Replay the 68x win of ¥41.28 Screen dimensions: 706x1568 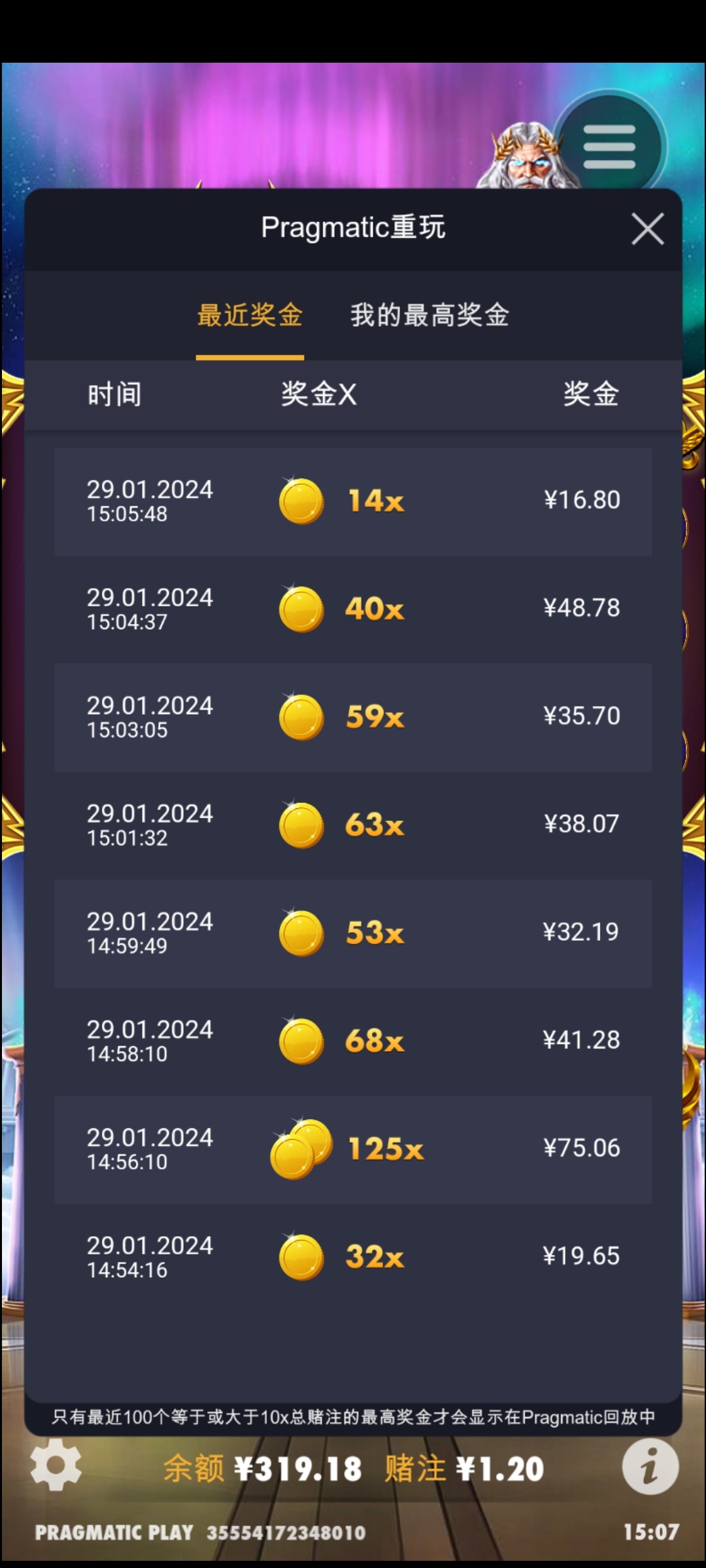(x=353, y=1040)
